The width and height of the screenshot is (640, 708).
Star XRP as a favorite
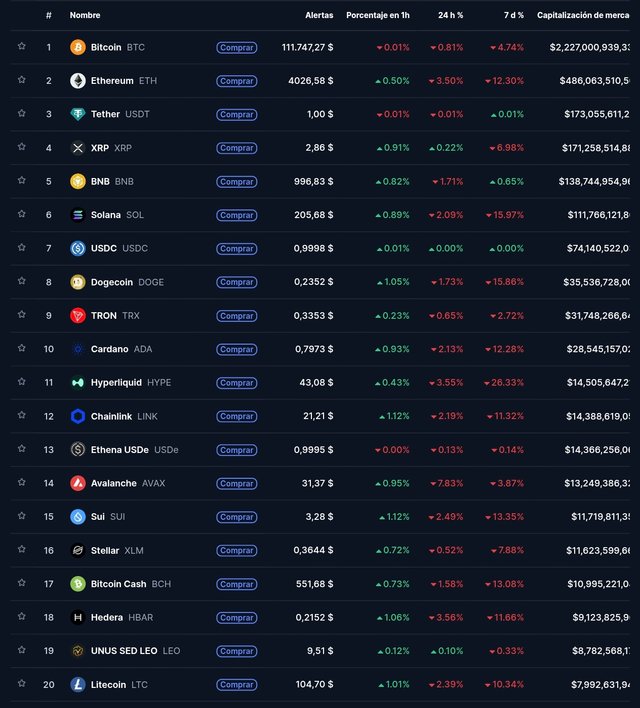click(x=21, y=147)
